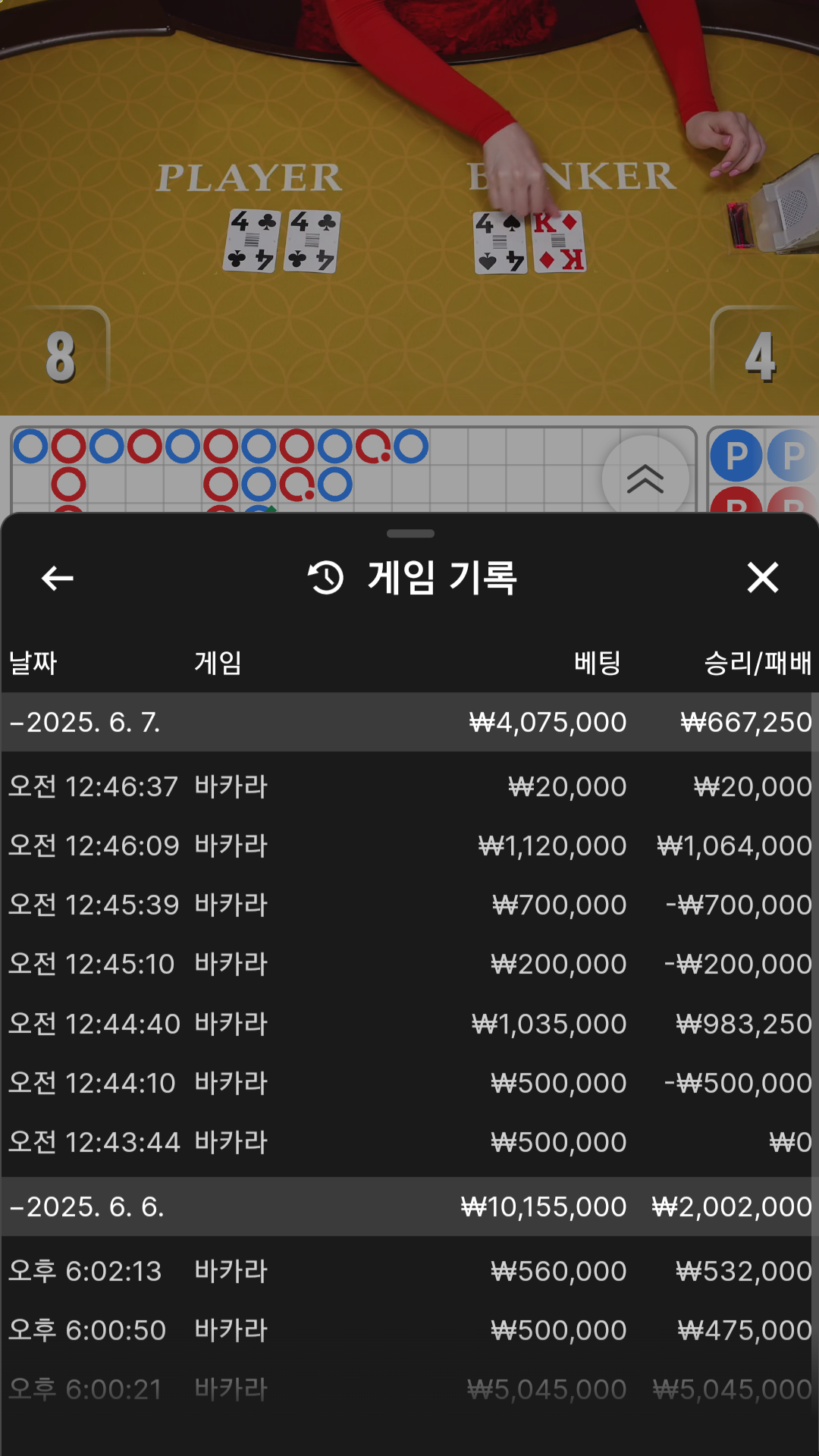Open the 오전 12:44:40 바카라 record
The image size is (819, 1456).
pyautogui.click(x=409, y=1024)
